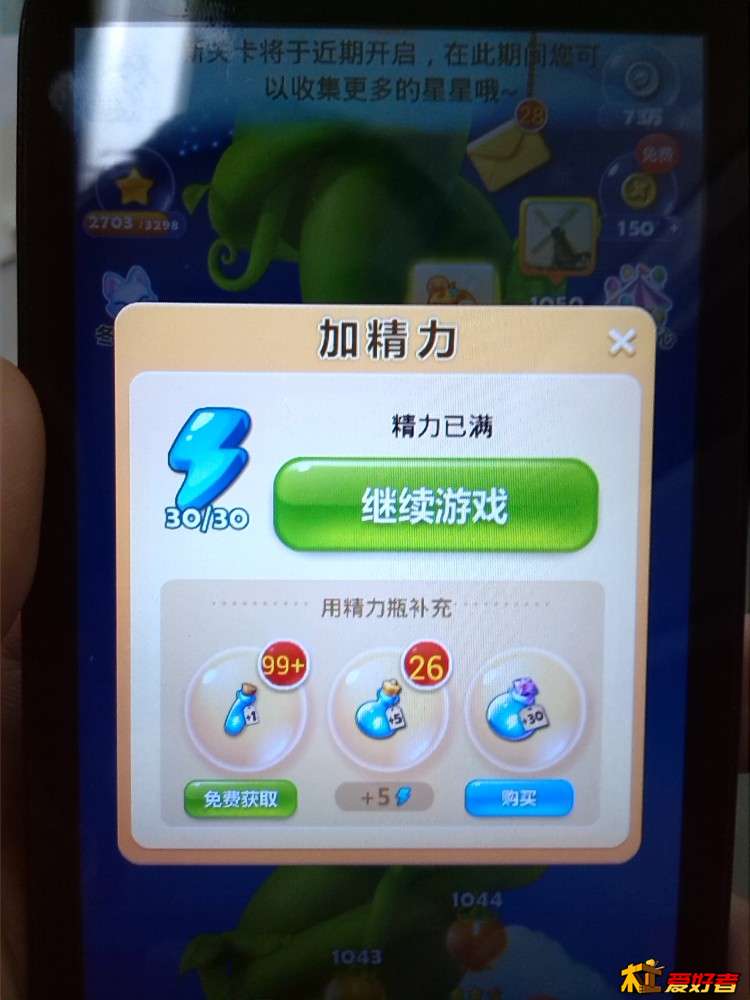Tap the green 继续游戏 button
The image size is (750, 1000).
436,506
